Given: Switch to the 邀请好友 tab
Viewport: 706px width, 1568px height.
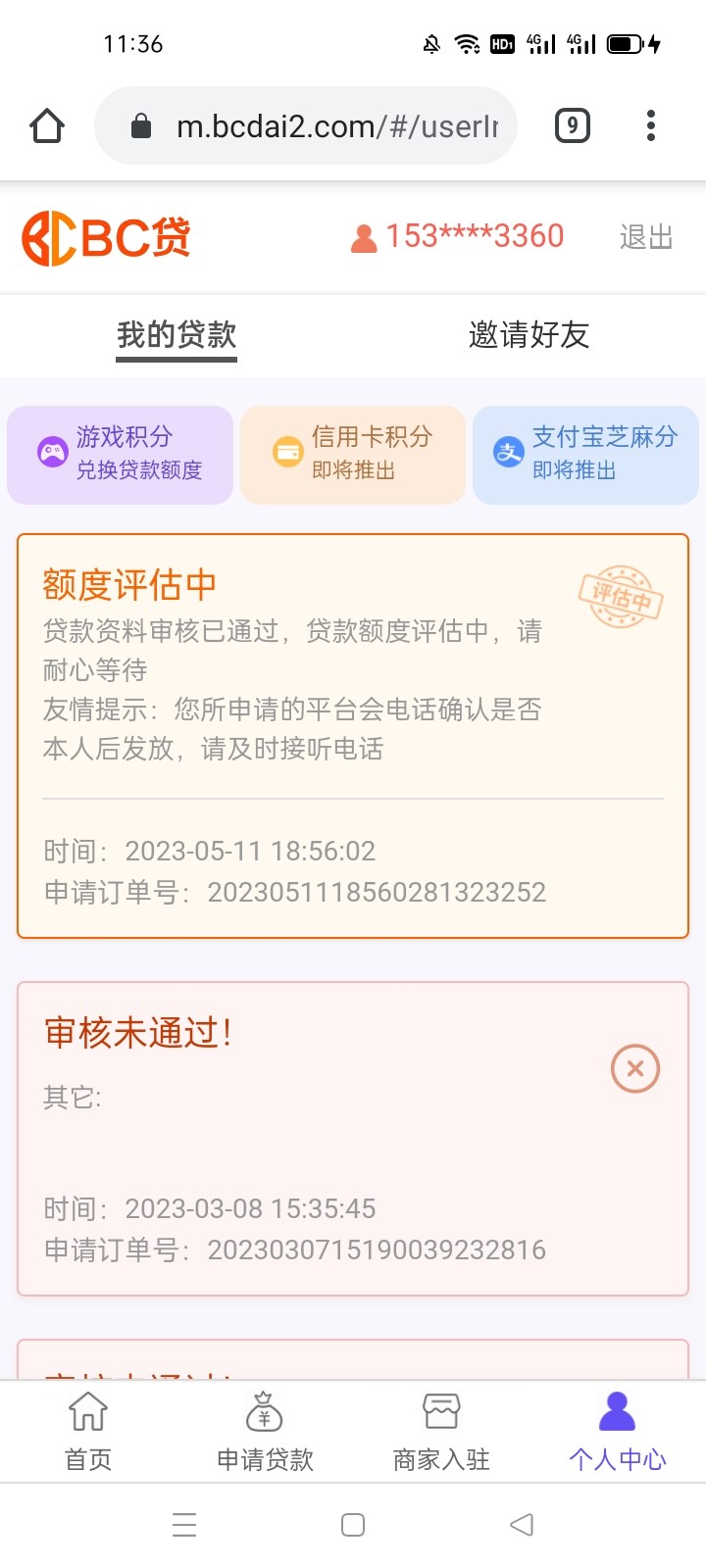Looking at the screenshot, I should (529, 335).
